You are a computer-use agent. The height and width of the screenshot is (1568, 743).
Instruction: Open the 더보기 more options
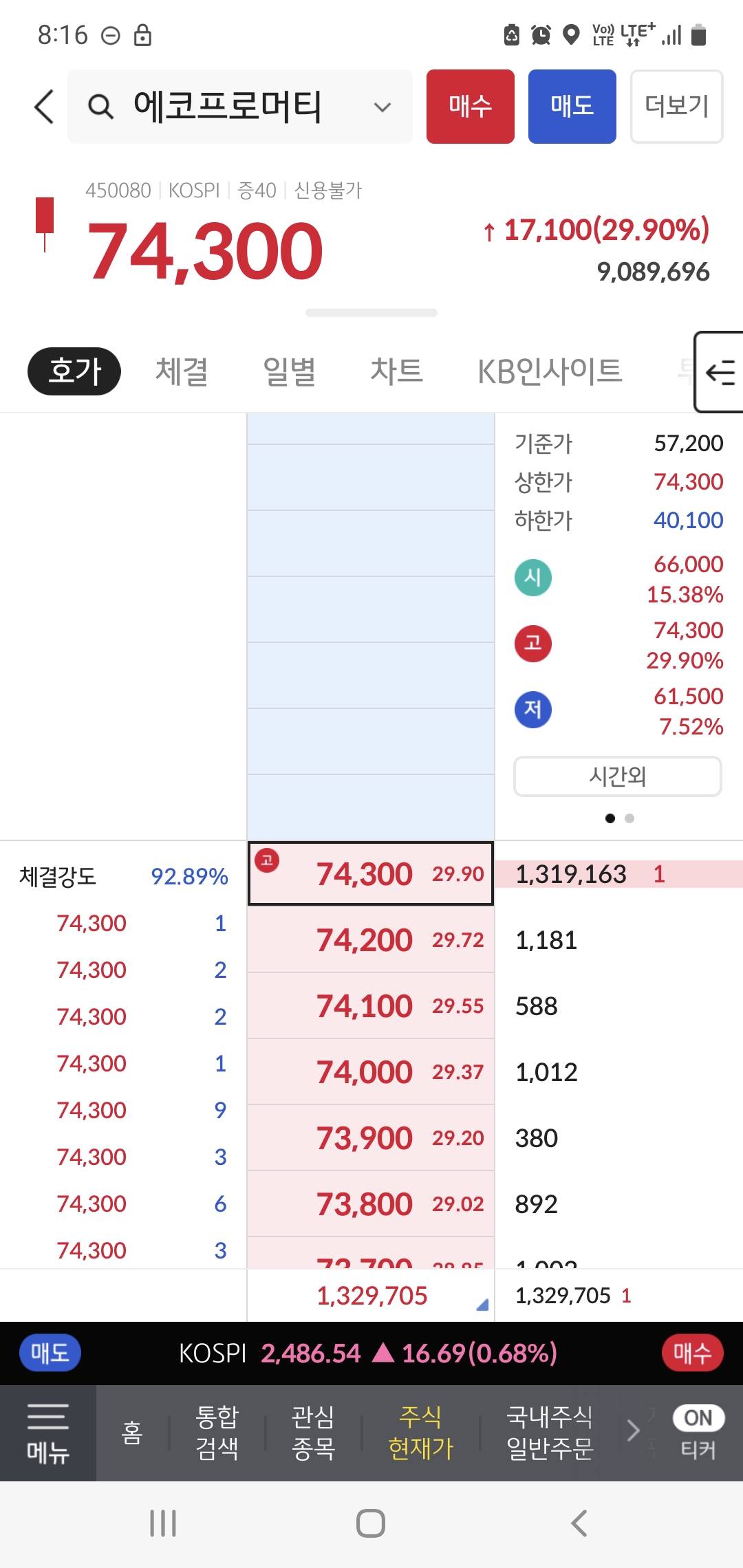coord(676,107)
